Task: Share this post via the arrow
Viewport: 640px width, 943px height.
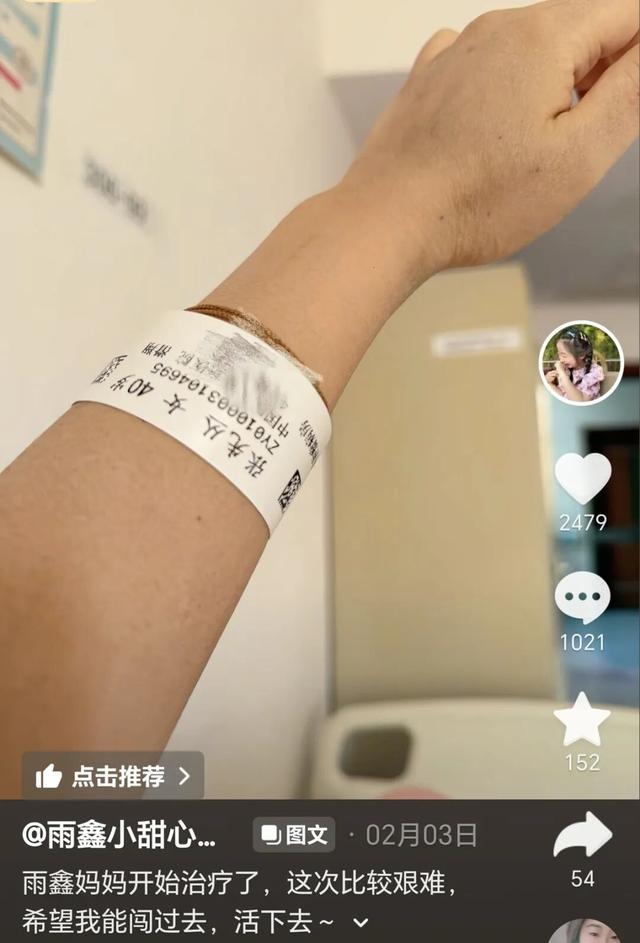Action: [582, 836]
